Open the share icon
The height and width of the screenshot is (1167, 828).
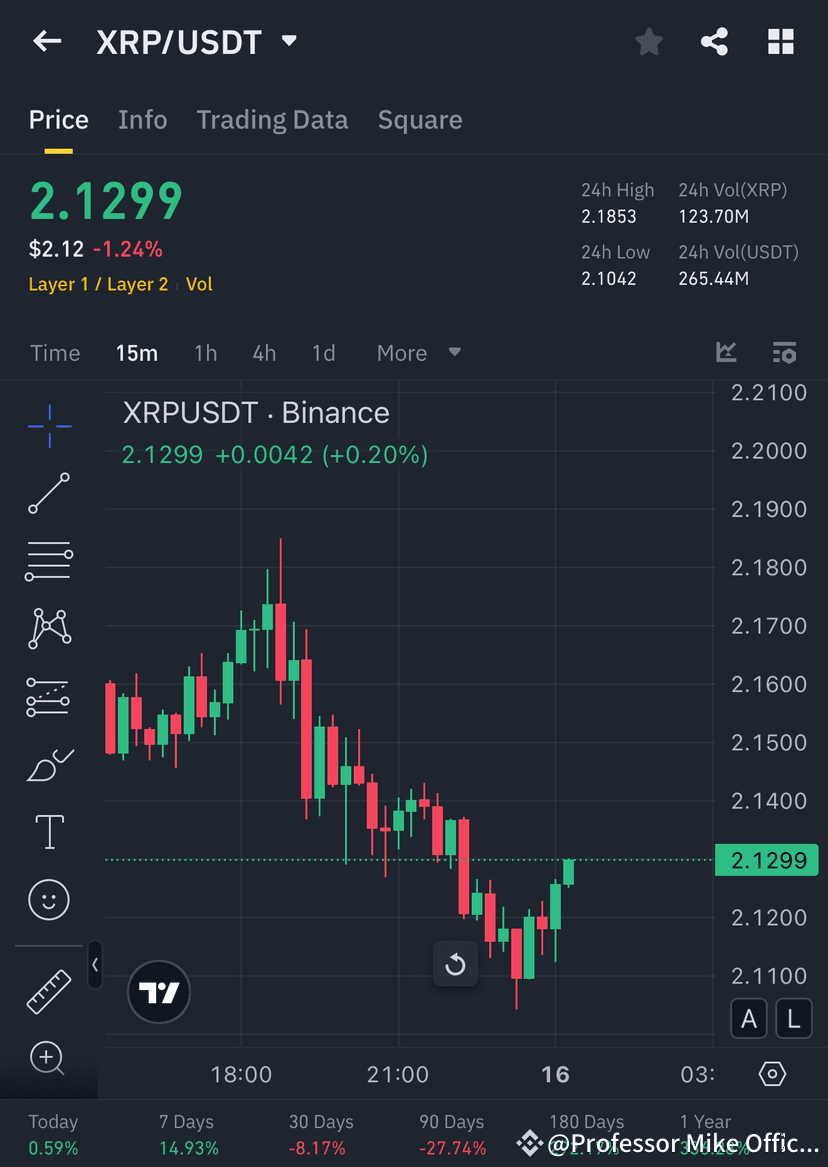tap(714, 41)
